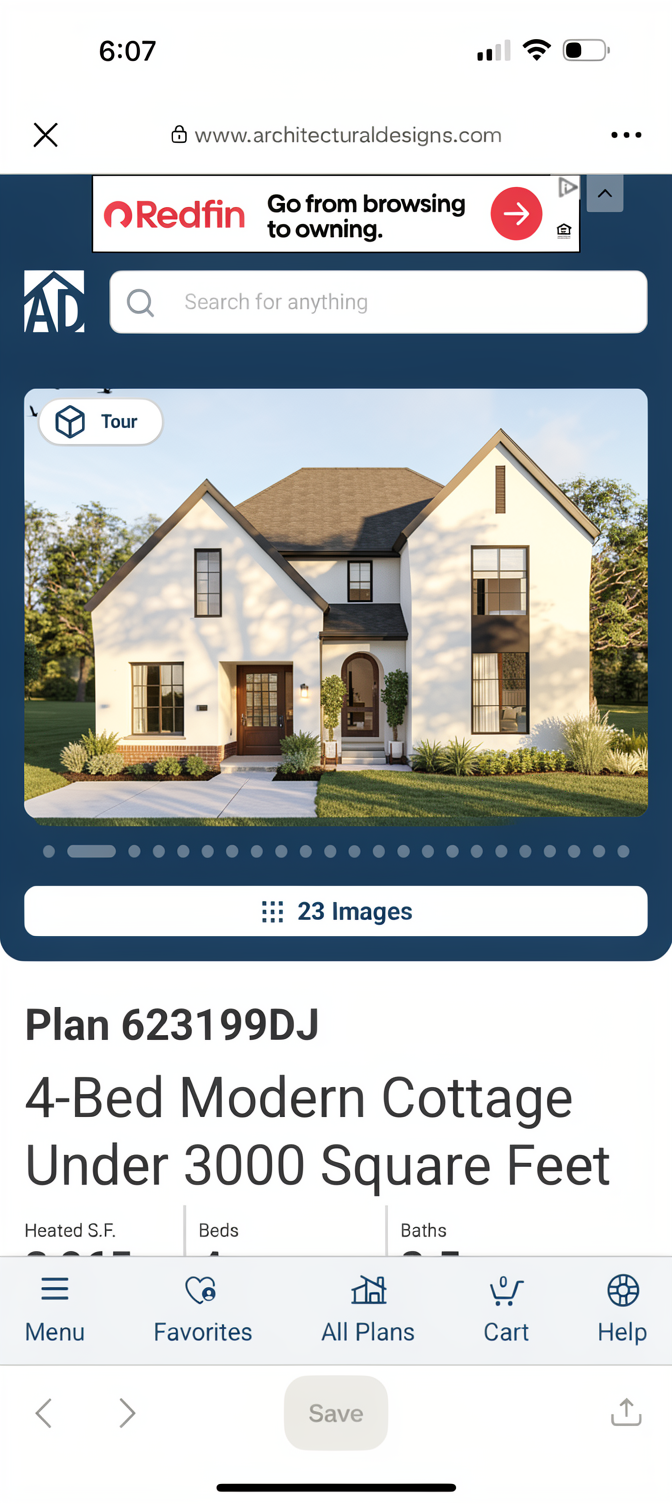Collapse the ad banner with chevron

pyautogui.click(x=604, y=193)
